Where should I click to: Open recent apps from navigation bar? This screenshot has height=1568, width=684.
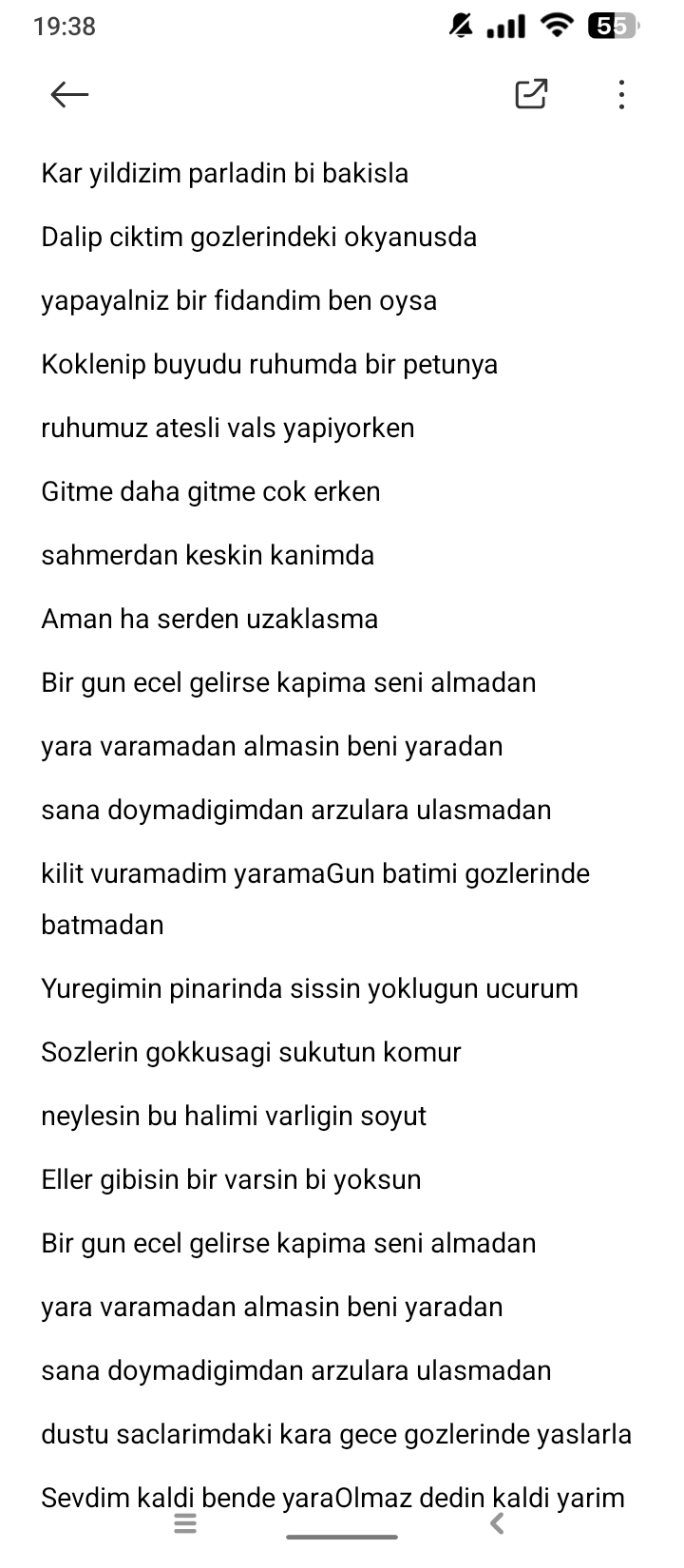[x=186, y=1523]
